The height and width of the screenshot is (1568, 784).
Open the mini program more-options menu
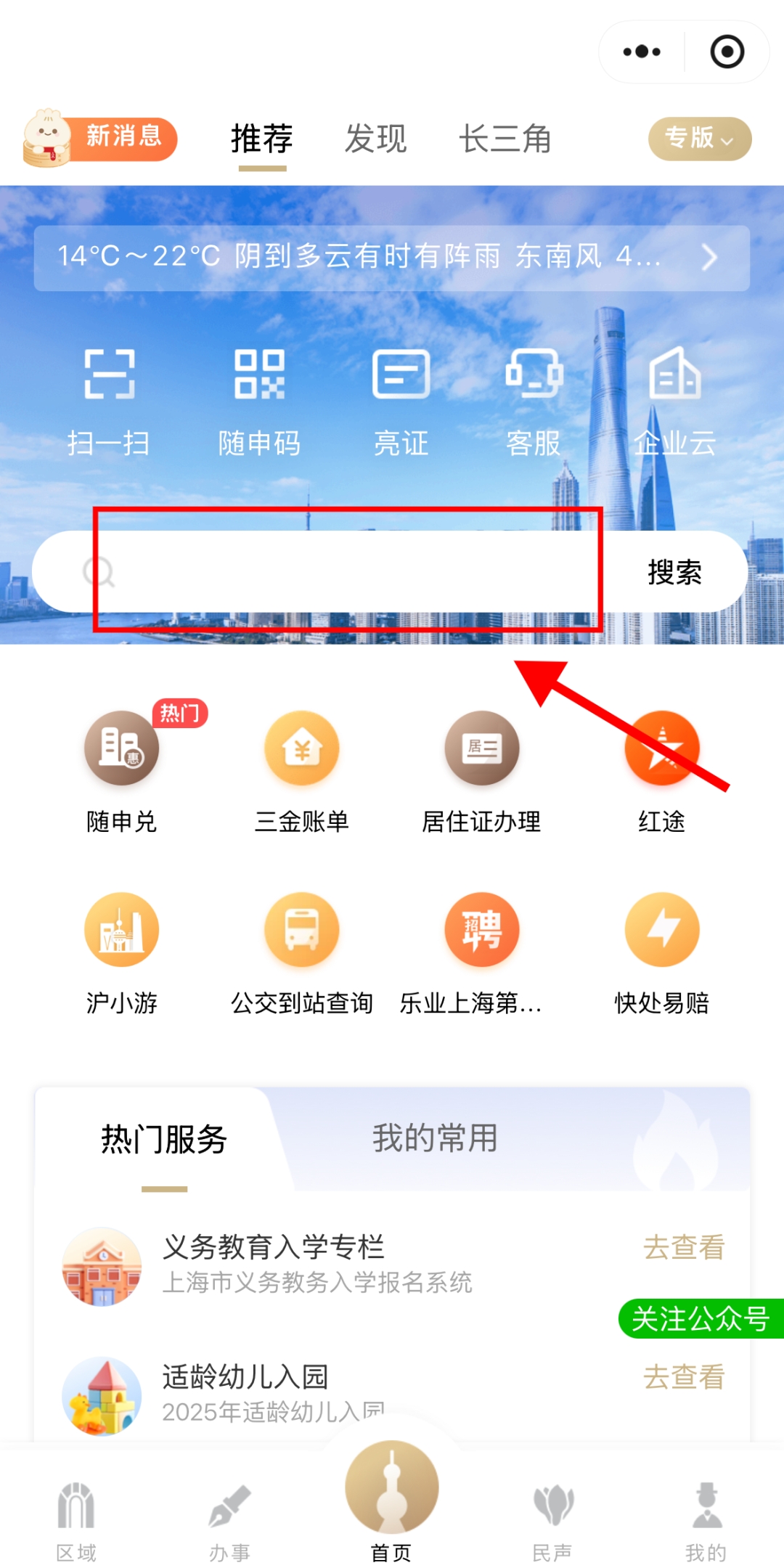pos(642,52)
